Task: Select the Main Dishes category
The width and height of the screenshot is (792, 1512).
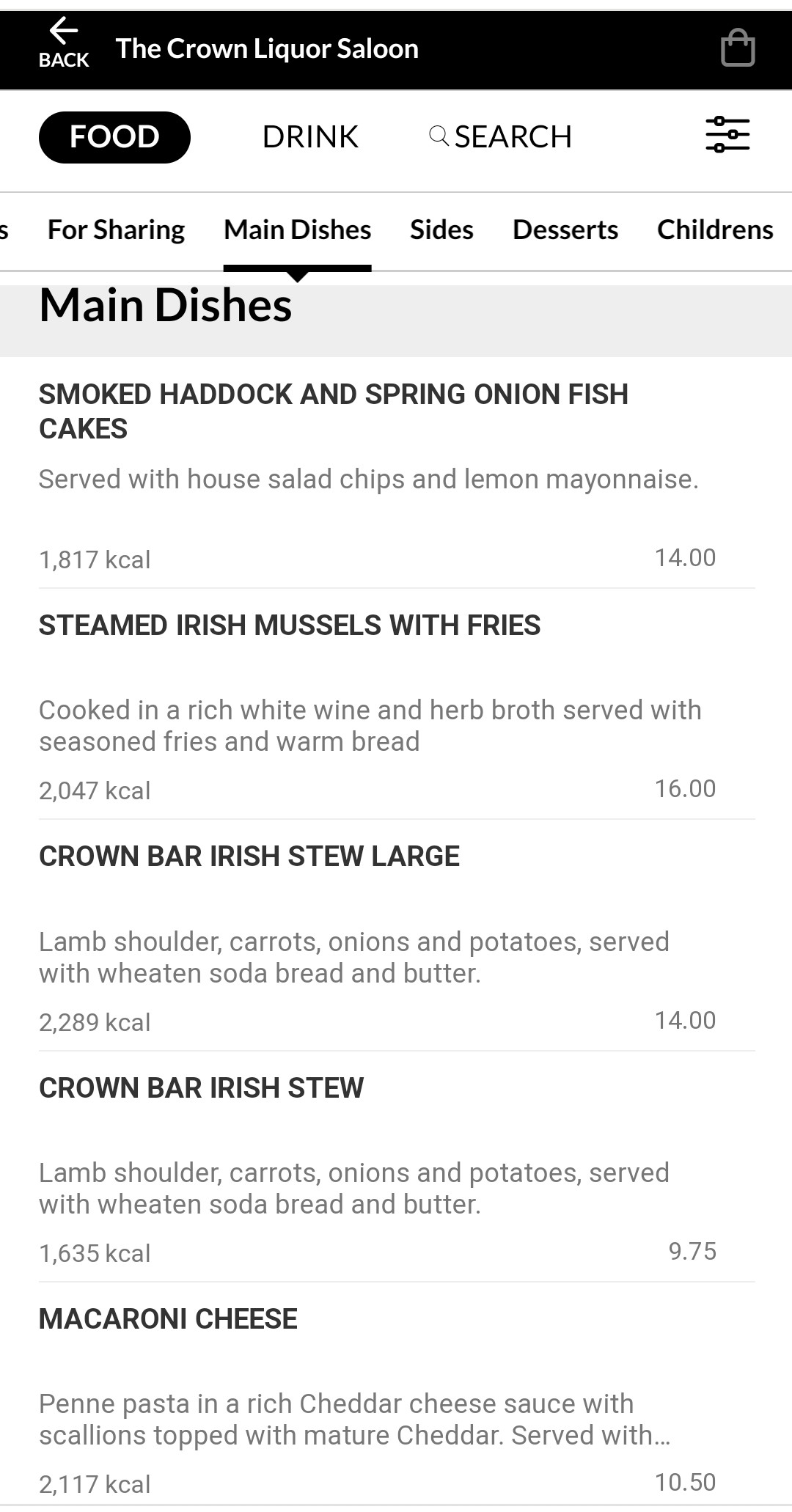Action: click(x=297, y=230)
